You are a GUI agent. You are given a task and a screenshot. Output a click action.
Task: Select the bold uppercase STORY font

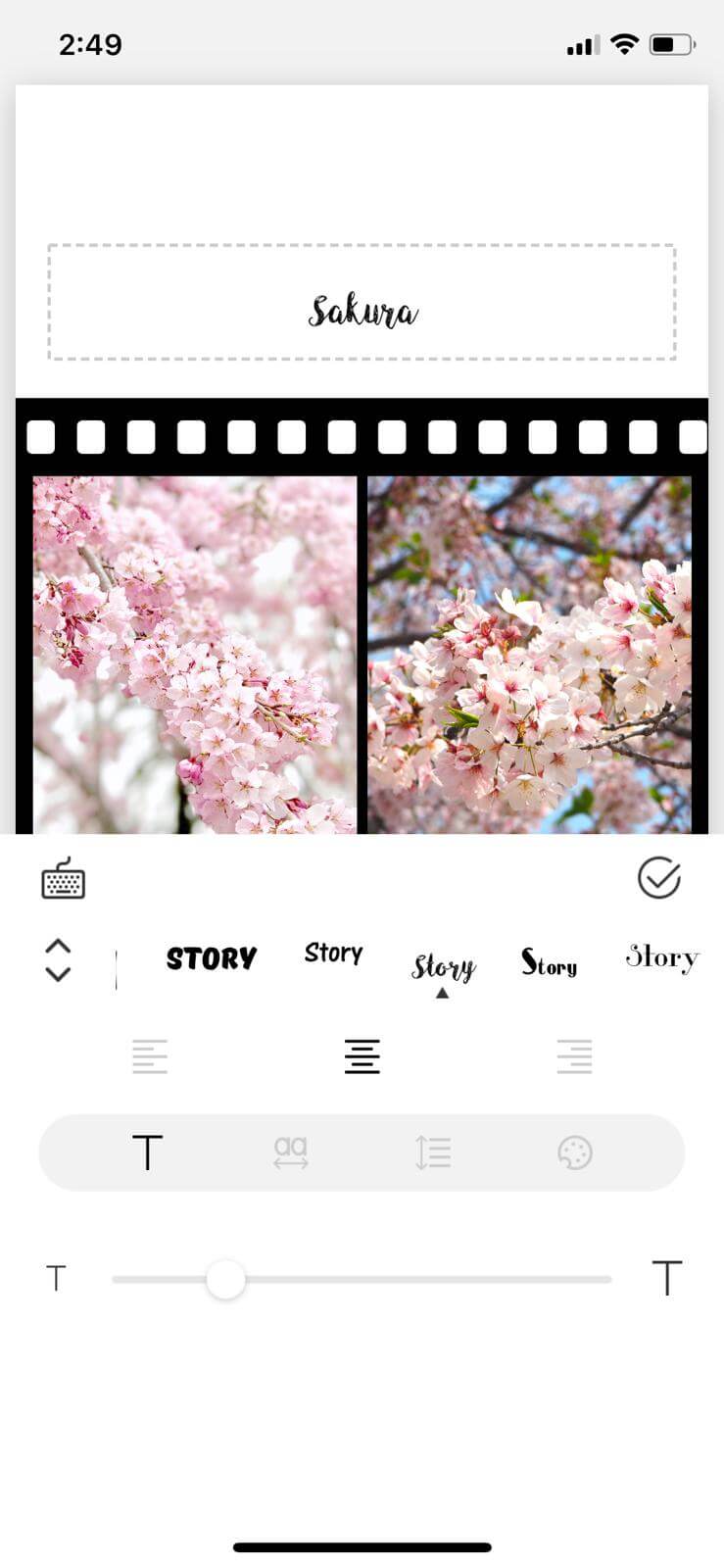212,957
